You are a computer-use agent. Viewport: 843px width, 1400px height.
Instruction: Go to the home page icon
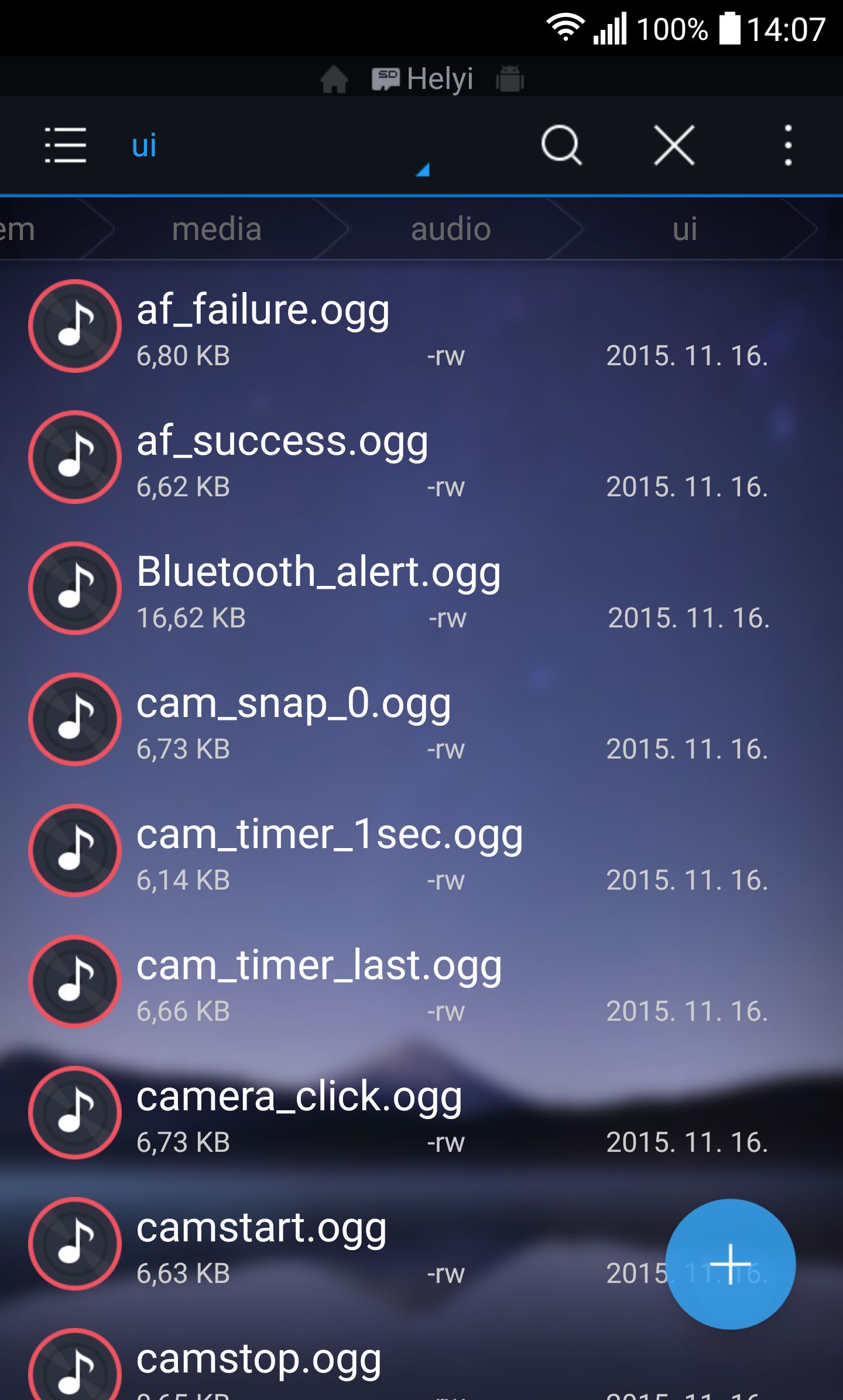point(334,79)
